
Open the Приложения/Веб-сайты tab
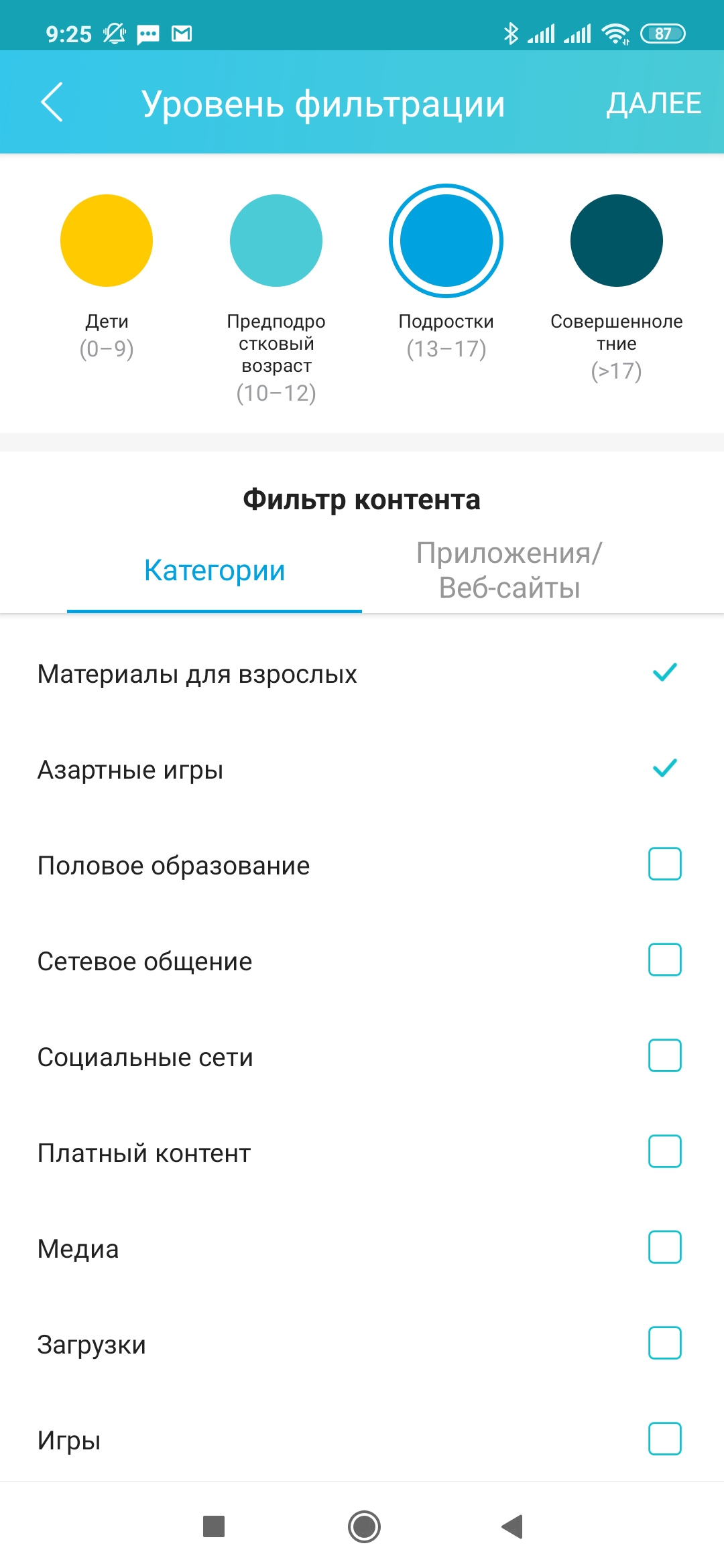pos(509,571)
